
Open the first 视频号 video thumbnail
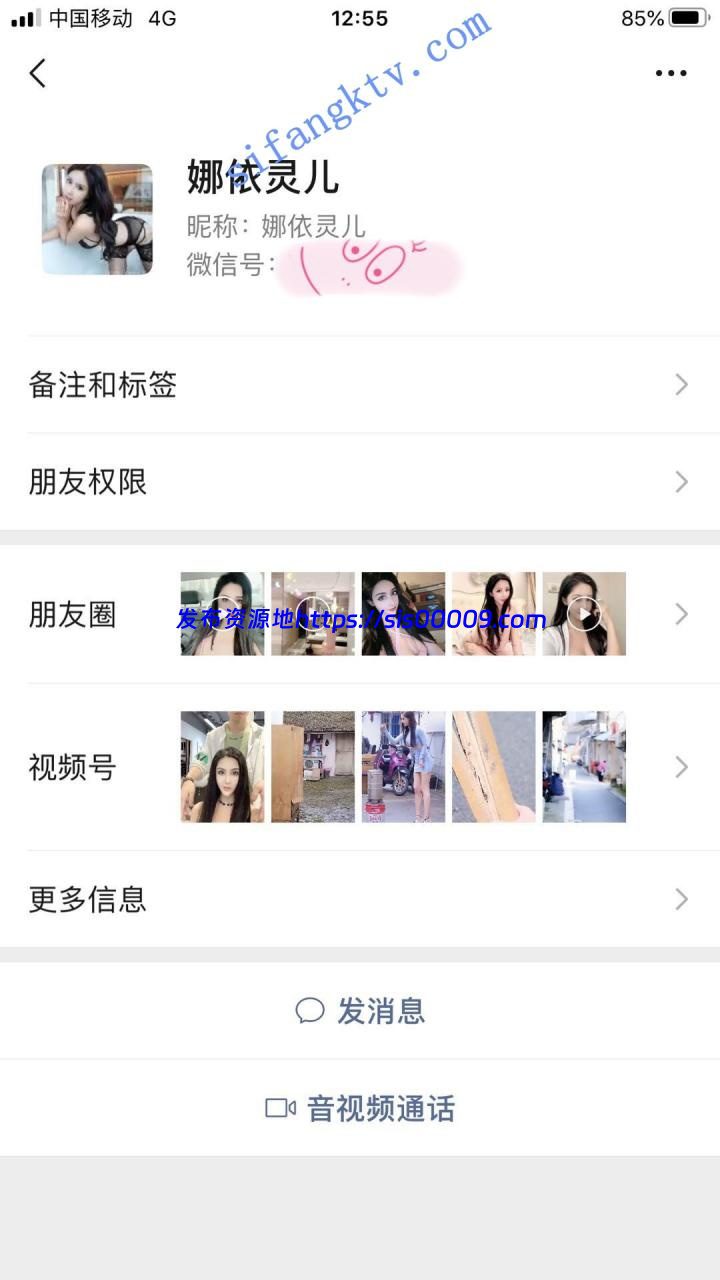tap(222, 767)
